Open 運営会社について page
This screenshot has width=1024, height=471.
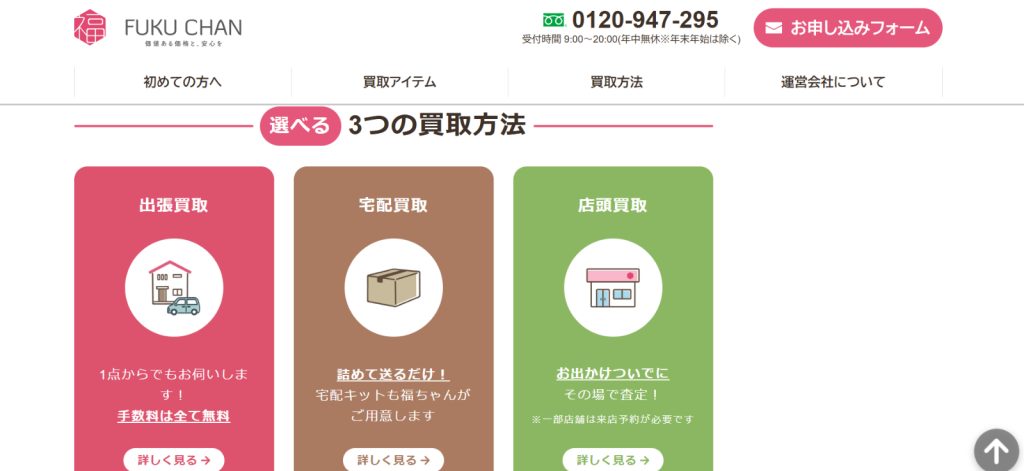click(x=833, y=82)
